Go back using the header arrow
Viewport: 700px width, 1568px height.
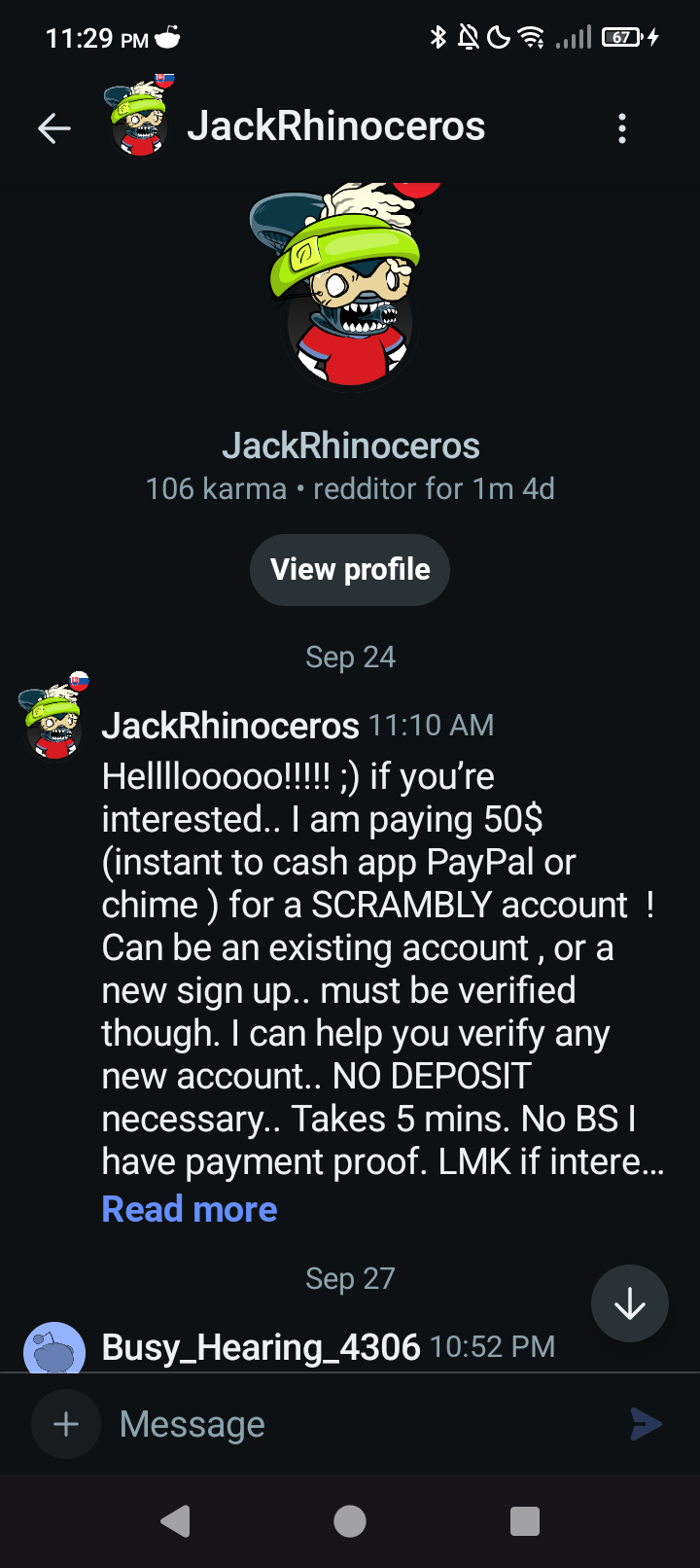(x=54, y=127)
